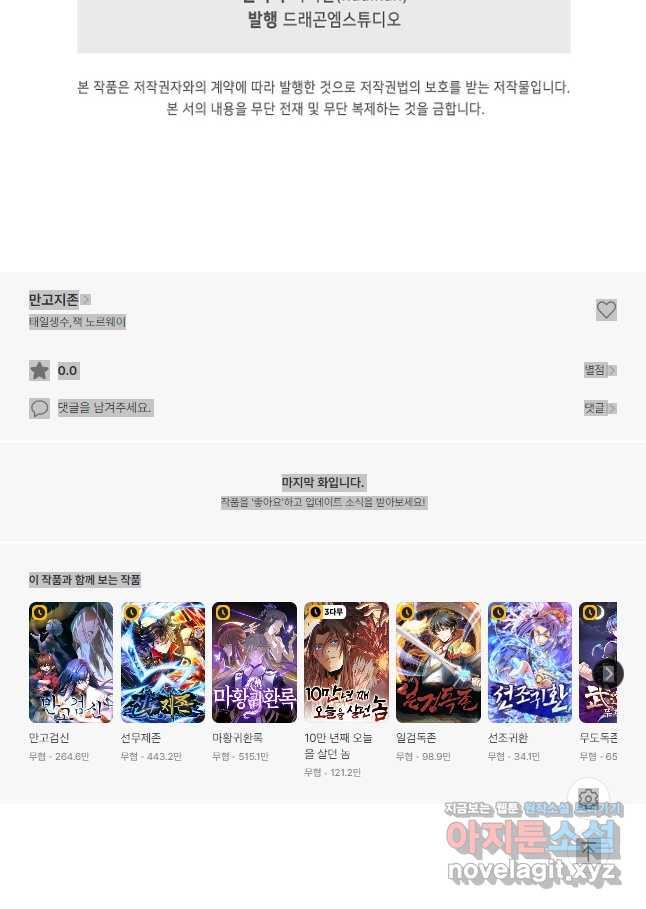Tap the 댓글을 남겨주세요 comment prompt

click(x=104, y=408)
